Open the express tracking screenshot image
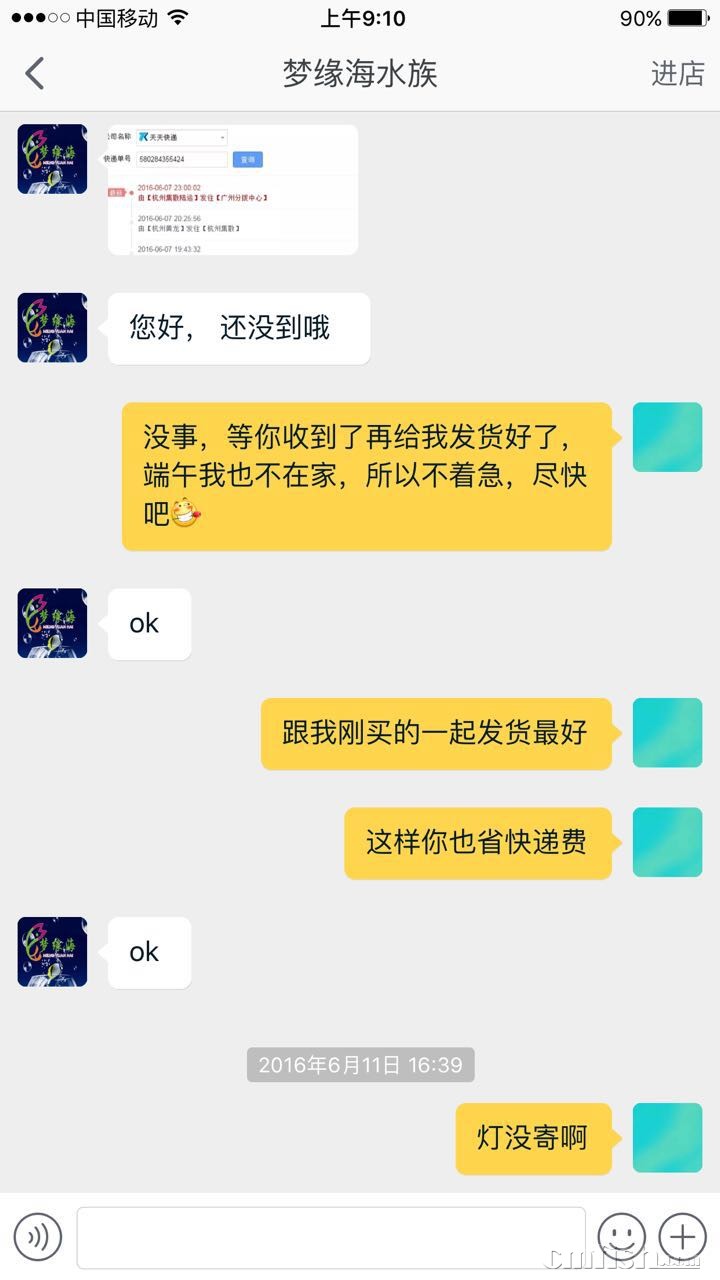The height and width of the screenshot is (1280, 720). coord(233,189)
